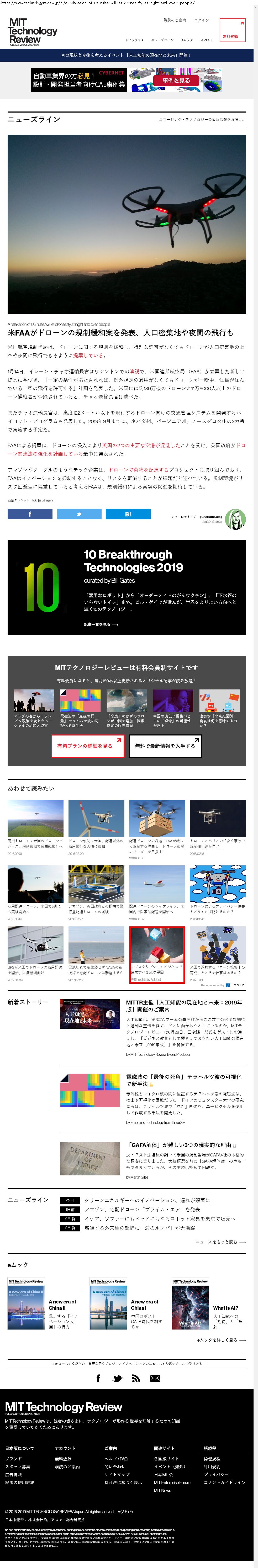Tap 無料で最新情報を入手する button
Screen dimensions: 258x1568
157,746
